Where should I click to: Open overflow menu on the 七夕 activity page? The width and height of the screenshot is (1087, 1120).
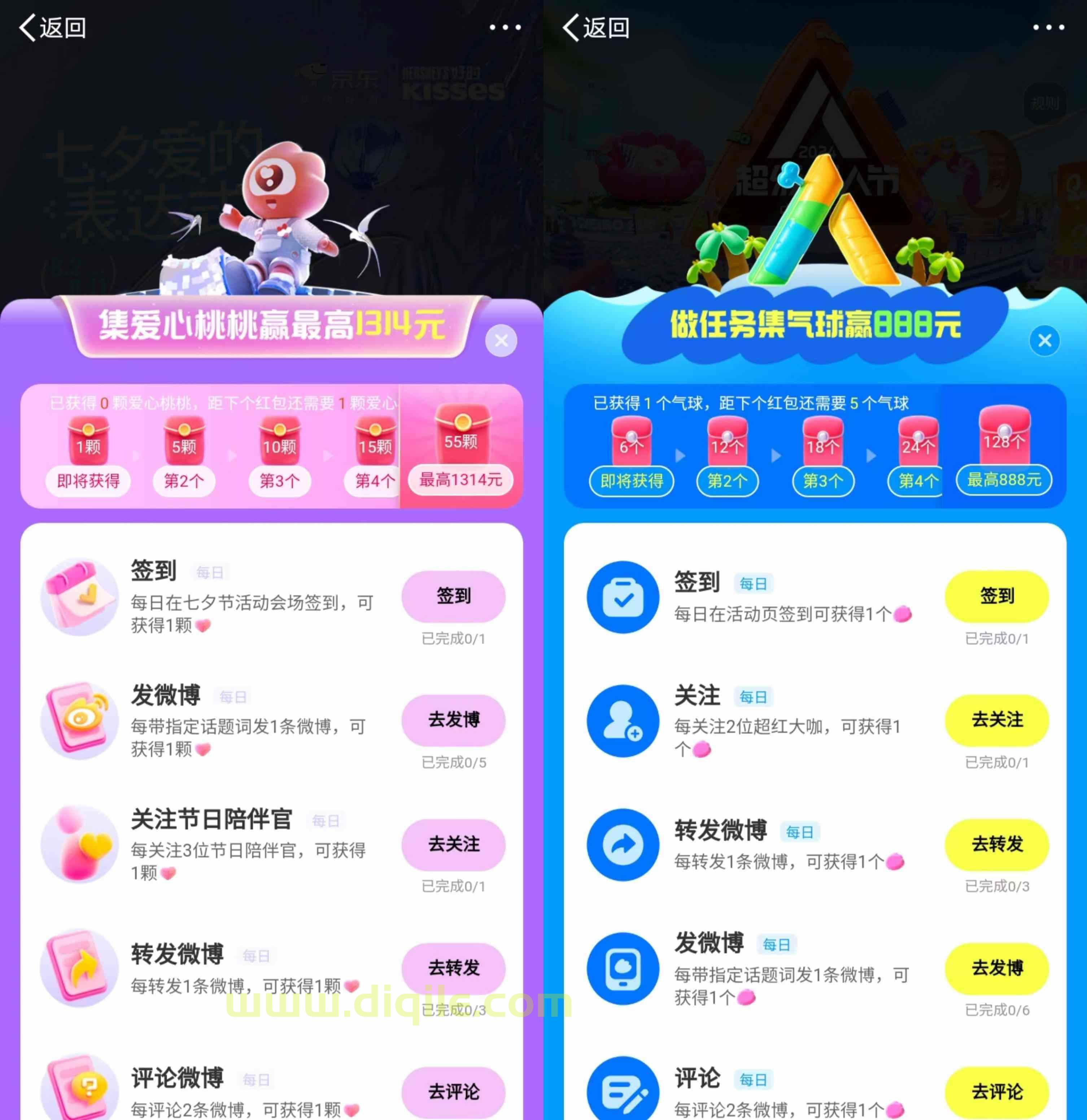(x=505, y=27)
